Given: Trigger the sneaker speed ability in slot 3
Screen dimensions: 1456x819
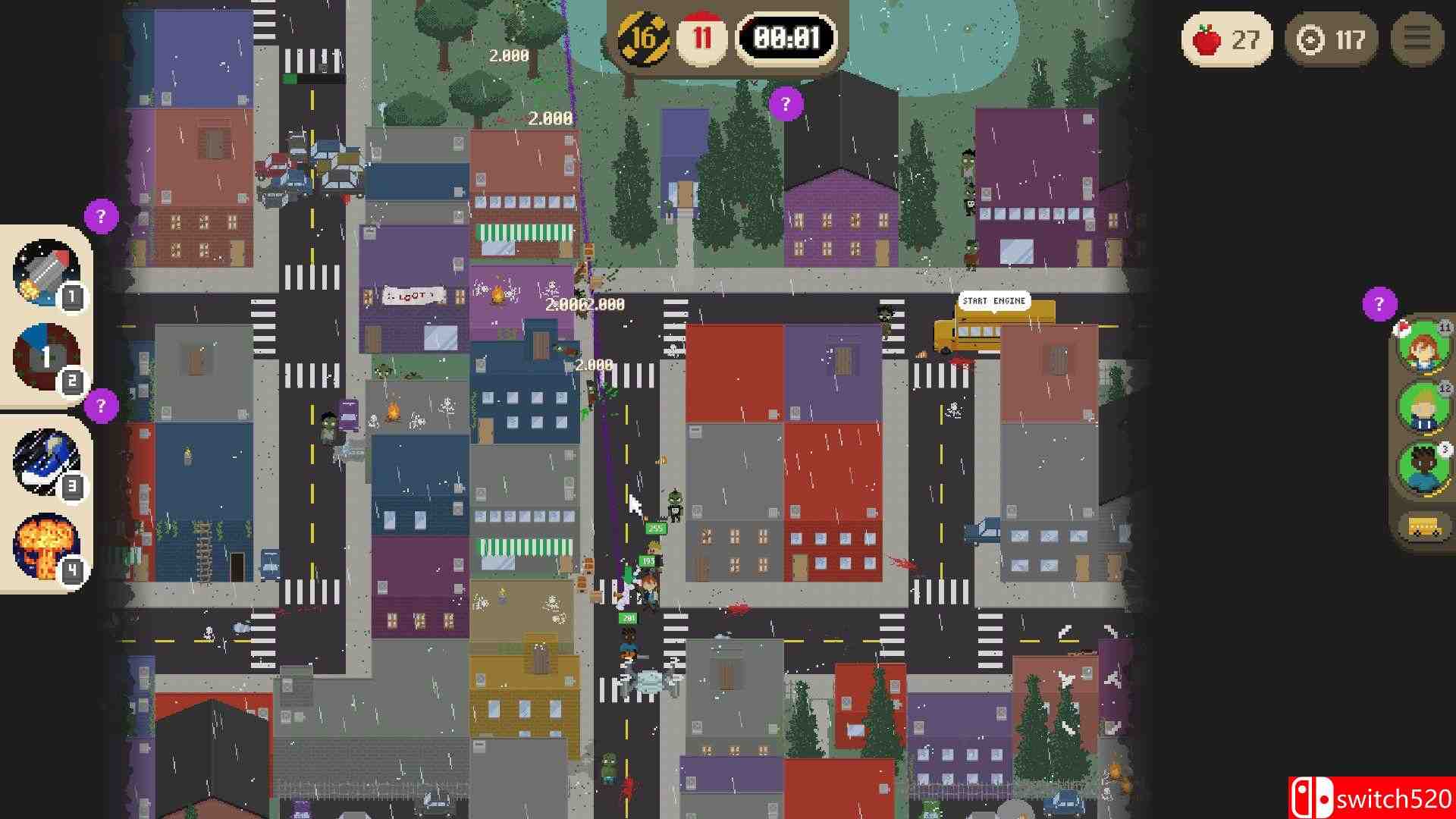Looking at the screenshot, I should pyautogui.click(x=45, y=463).
